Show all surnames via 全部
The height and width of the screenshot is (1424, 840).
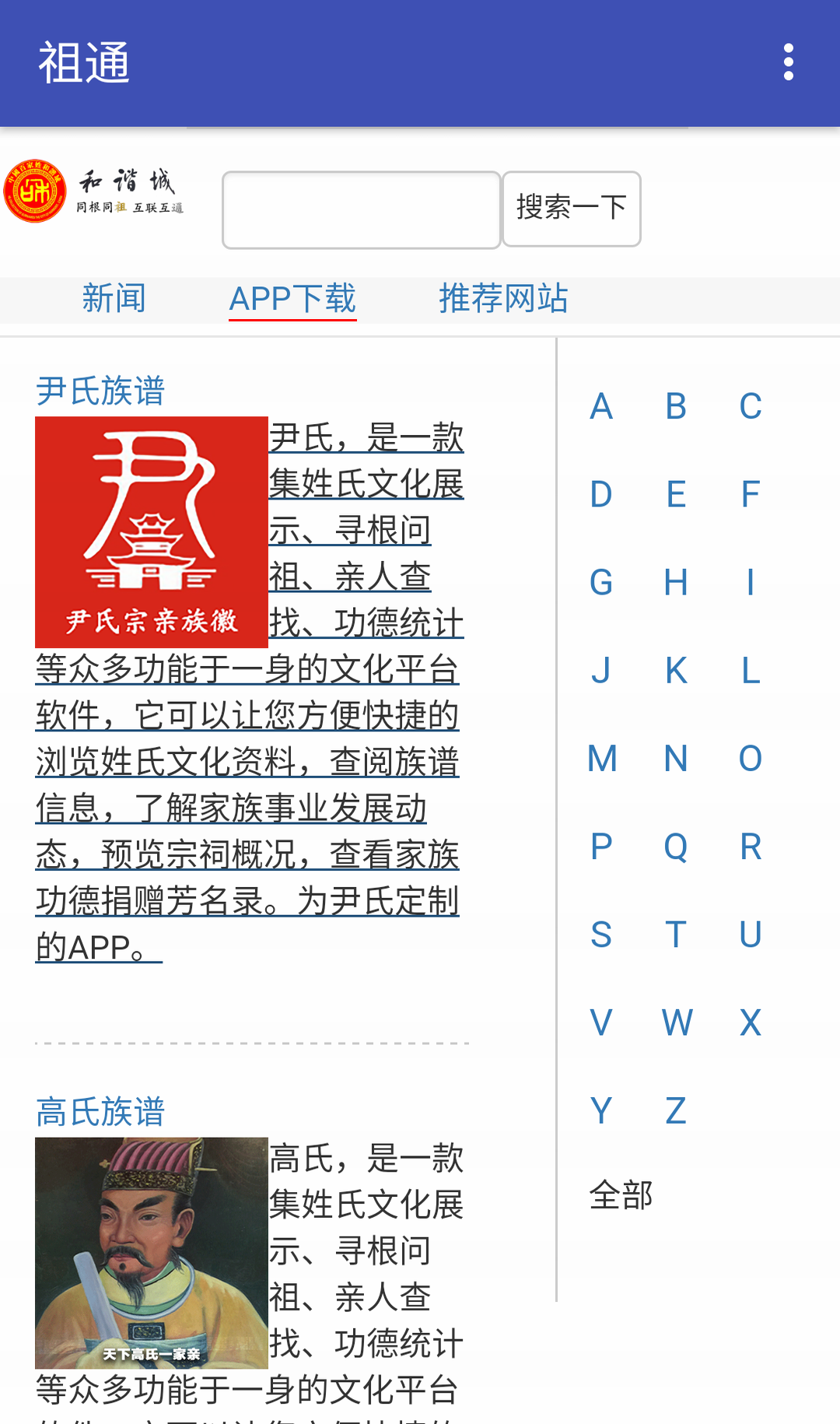point(621,1195)
